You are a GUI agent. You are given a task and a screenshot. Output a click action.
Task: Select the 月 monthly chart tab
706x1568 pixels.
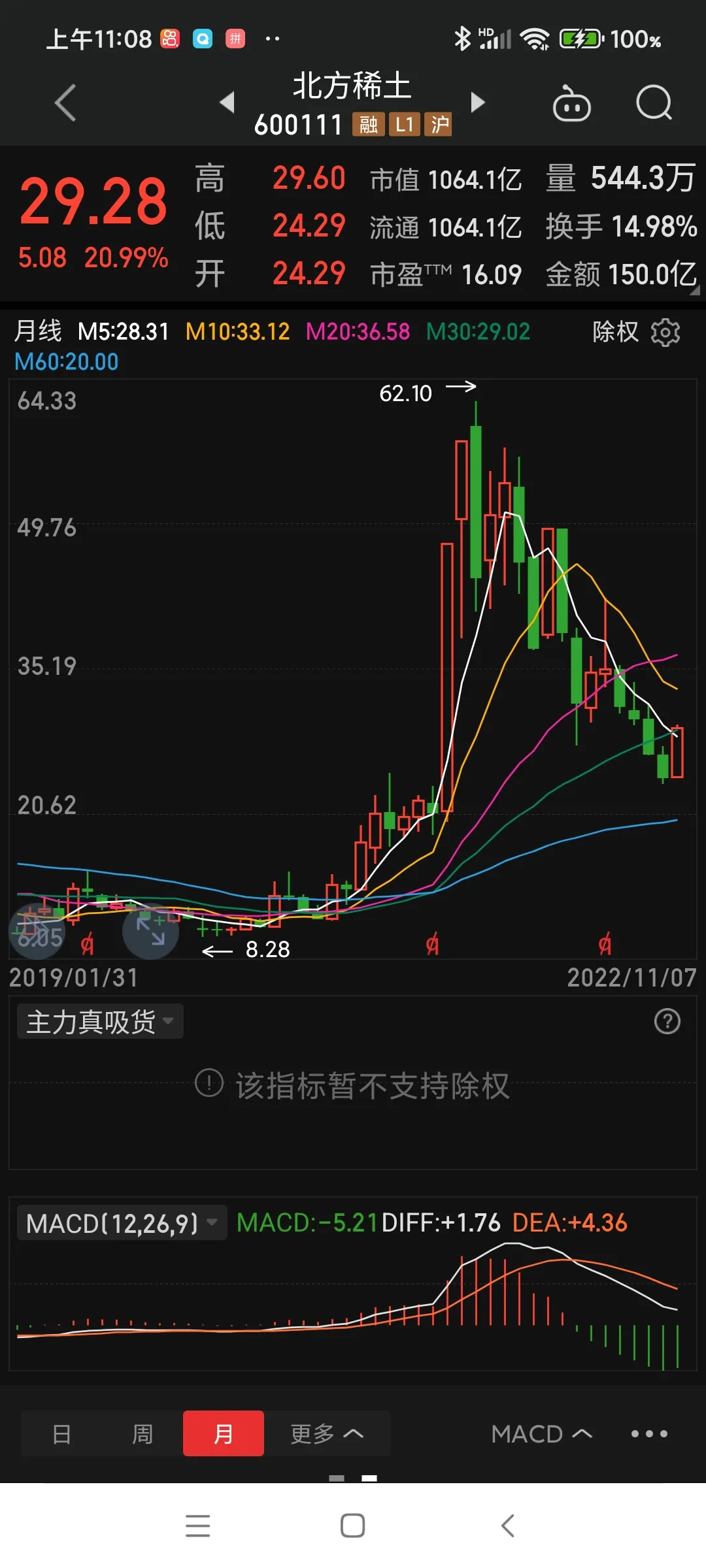(x=224, y=1433)
